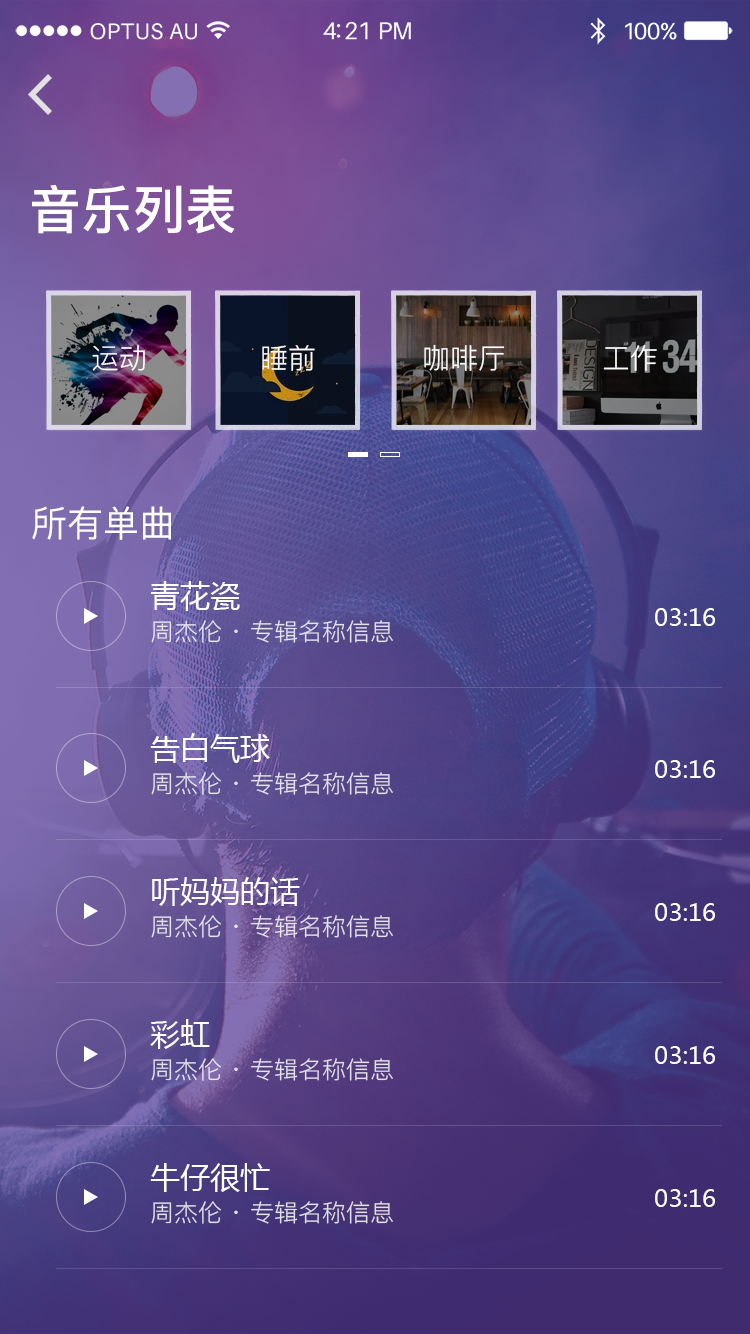This screenshot has height=1334, width=750.
Task: Play the song 青花瓷
Action: point(91,616)
